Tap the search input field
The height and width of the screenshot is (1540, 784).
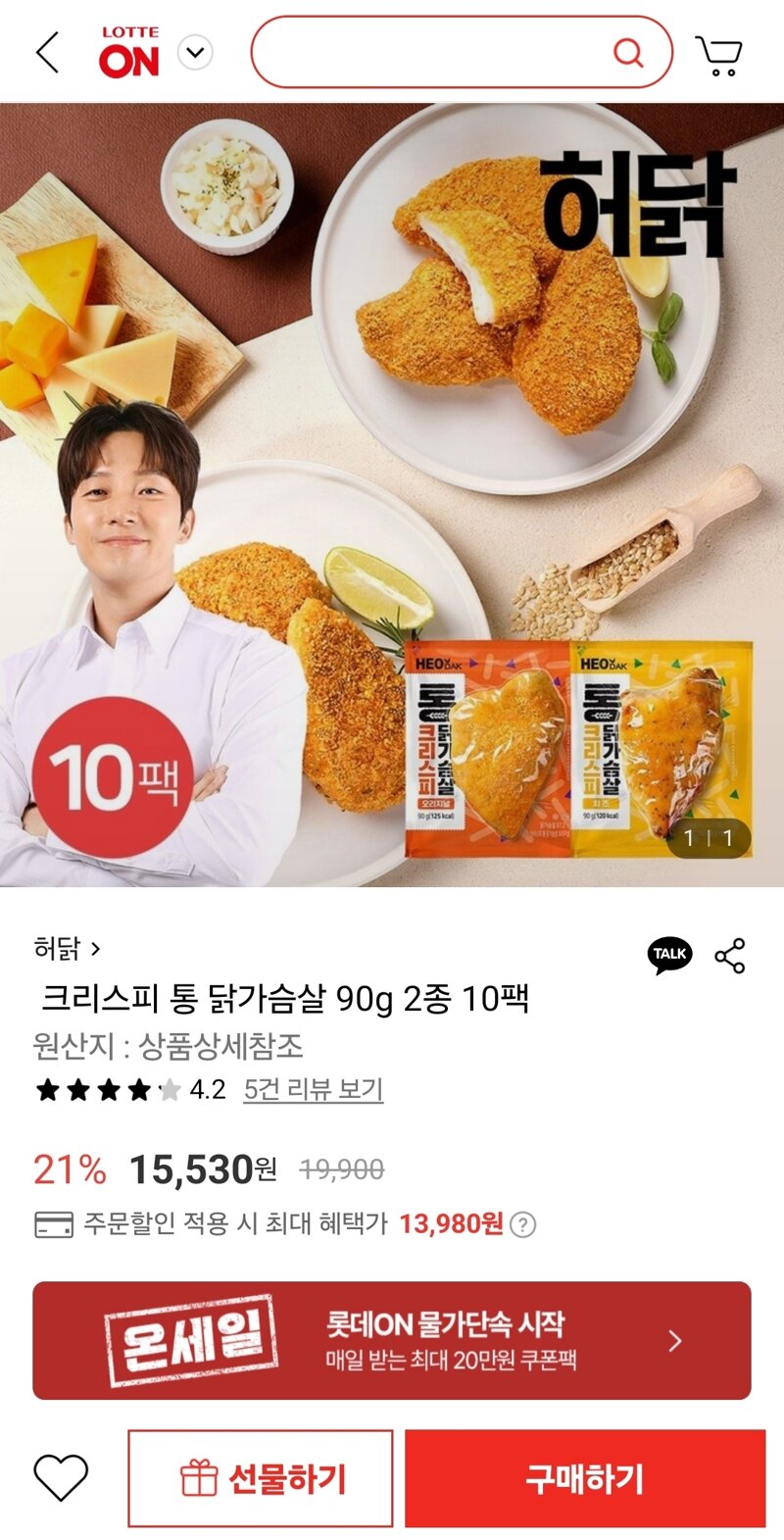pyautogui.click(x=431, y=52)
